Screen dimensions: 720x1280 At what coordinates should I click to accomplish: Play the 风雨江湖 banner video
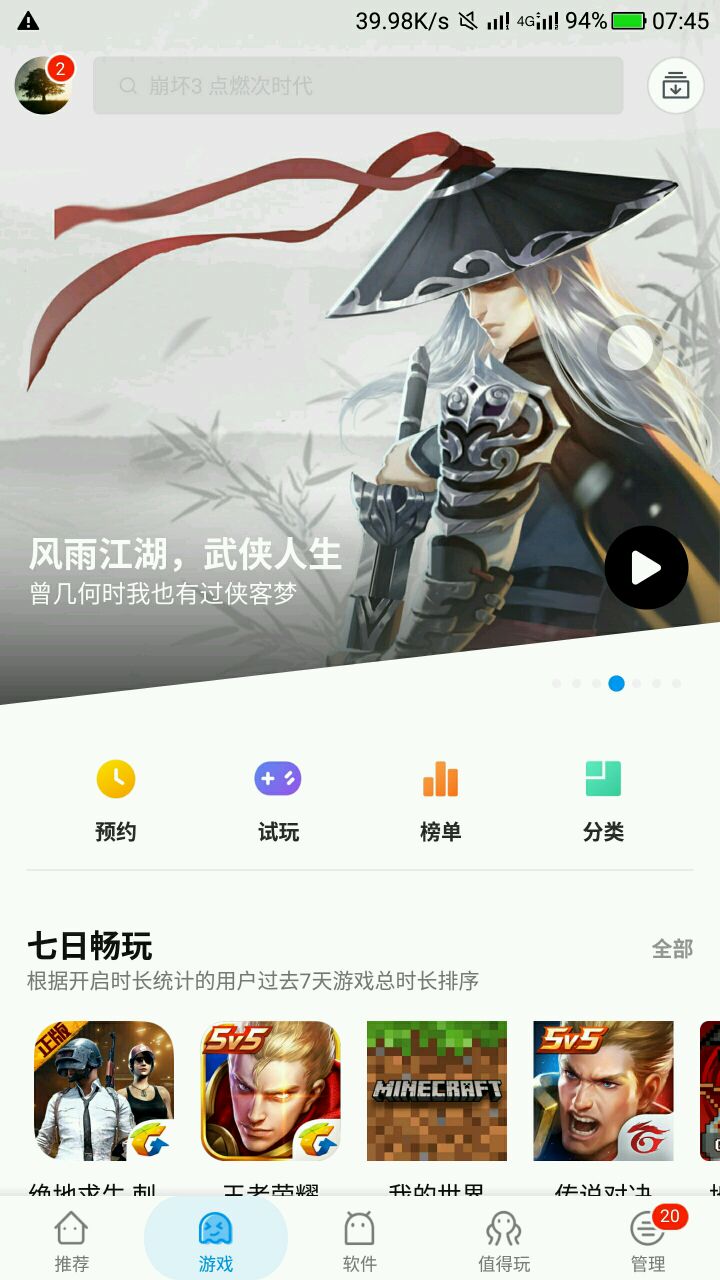[x=646, y=568]
